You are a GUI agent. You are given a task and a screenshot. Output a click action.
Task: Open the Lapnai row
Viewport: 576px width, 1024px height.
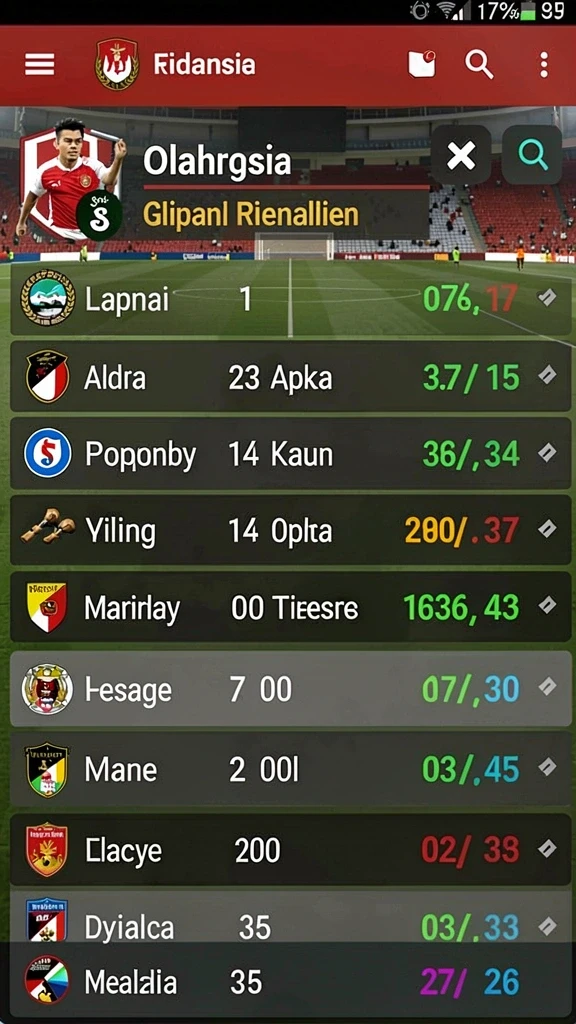tap(291, 300)
